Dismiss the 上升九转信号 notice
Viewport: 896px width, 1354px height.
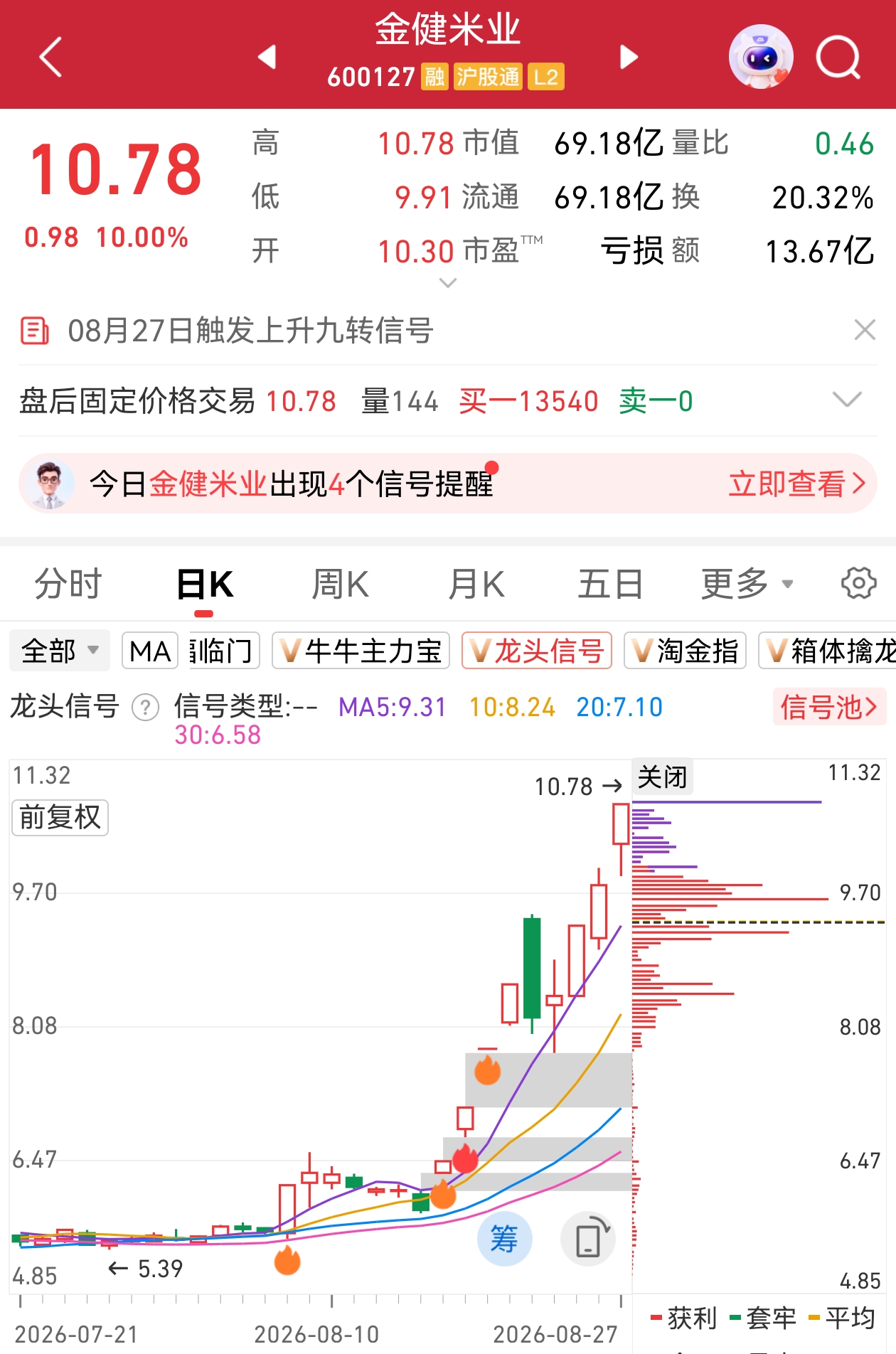pyautogui.click(x=865, y=330)
